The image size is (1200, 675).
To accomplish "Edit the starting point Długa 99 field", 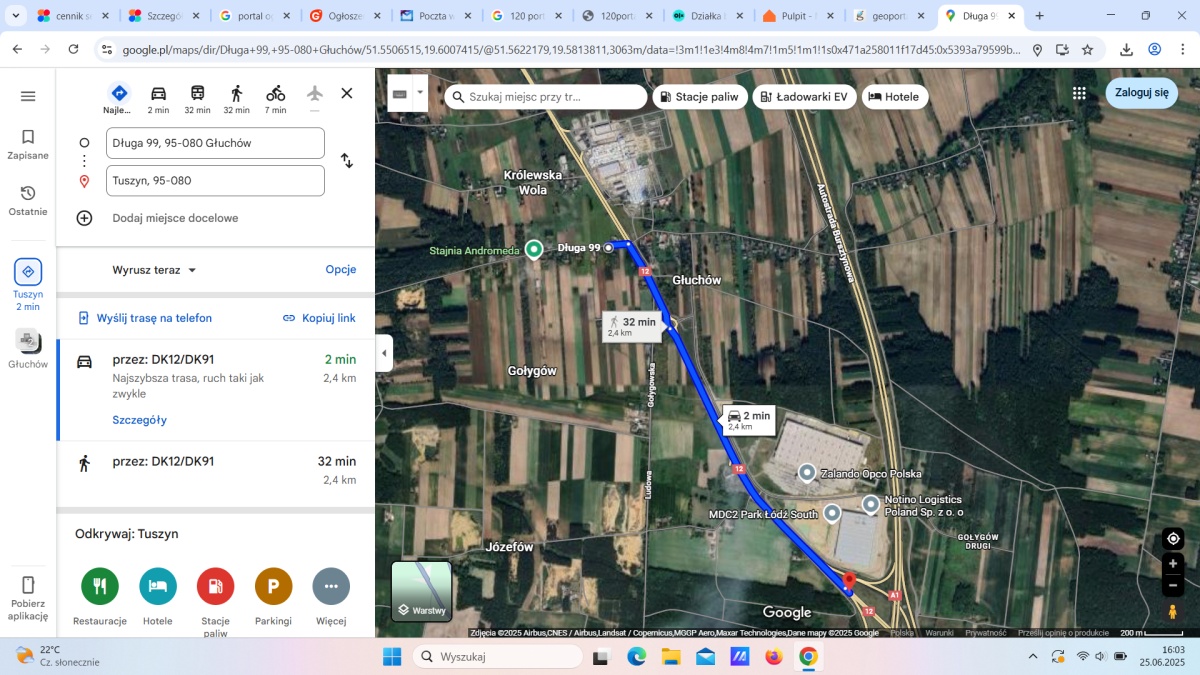I will 217,143.
